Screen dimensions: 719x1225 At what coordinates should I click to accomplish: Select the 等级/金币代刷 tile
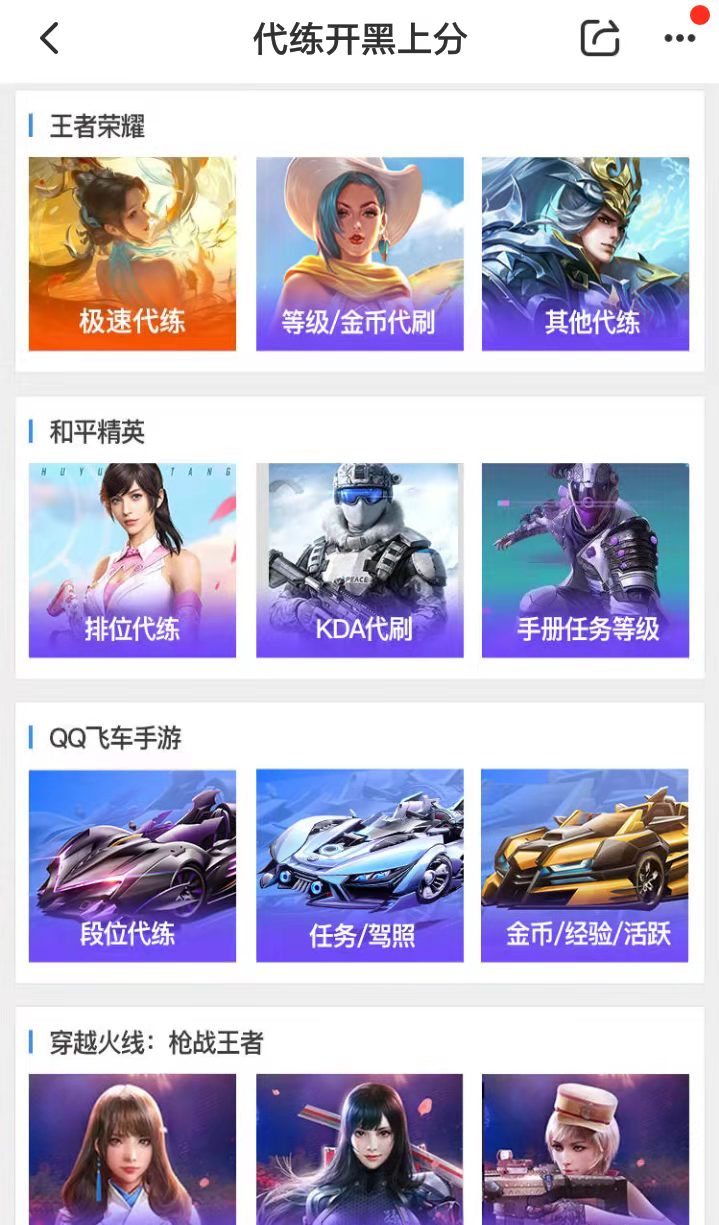pos(359,254)
